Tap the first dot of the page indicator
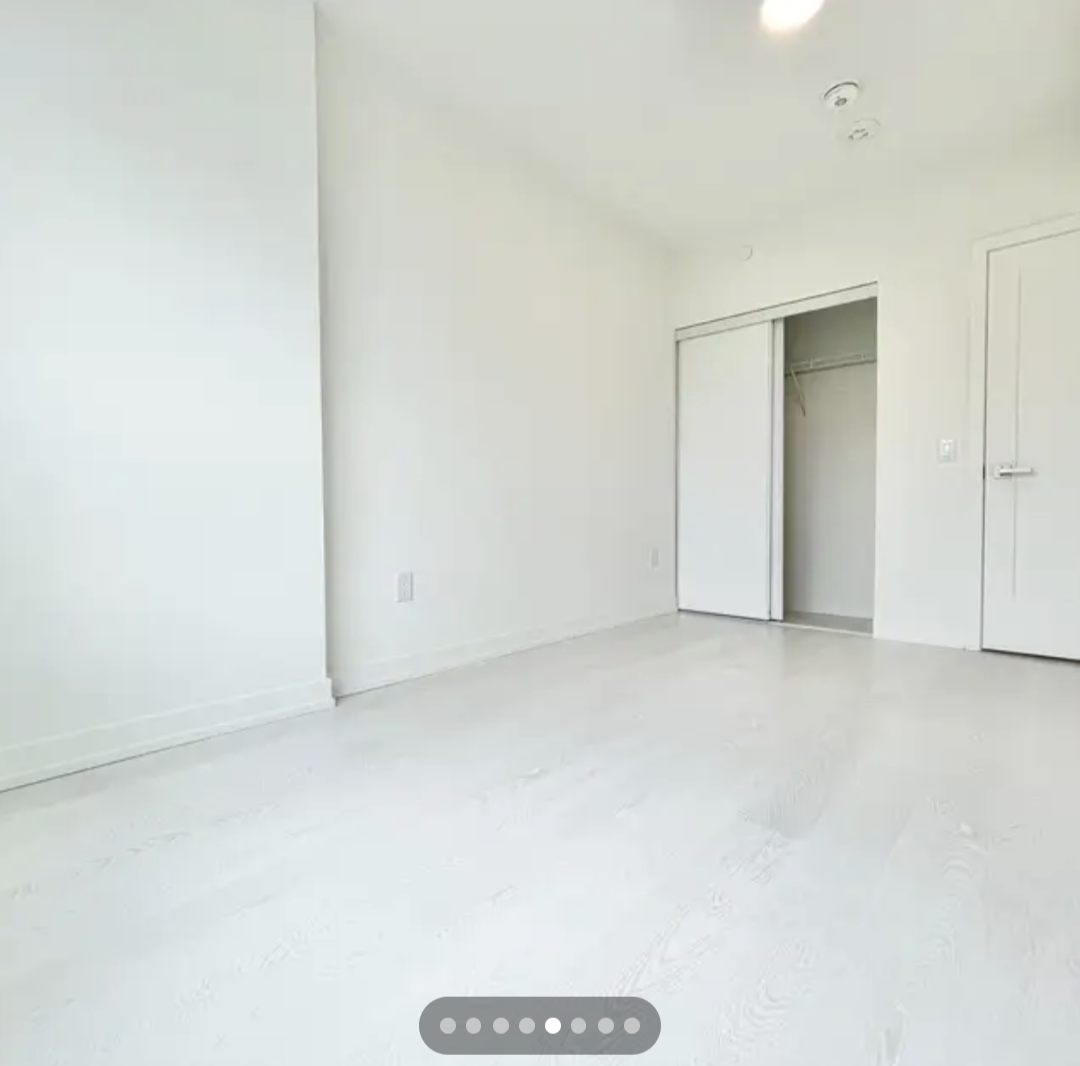This screenshot has width=1080, height=1066. [448, 1025]
